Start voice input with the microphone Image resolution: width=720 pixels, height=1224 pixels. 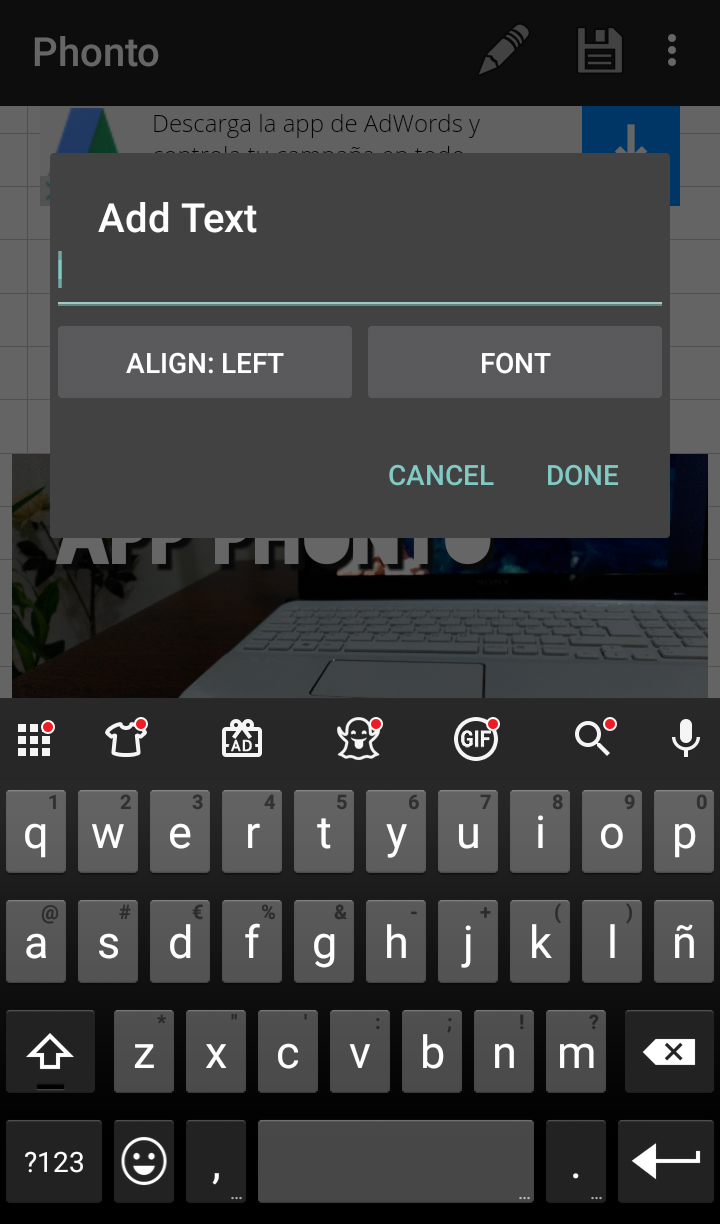[x=685, y=740]
